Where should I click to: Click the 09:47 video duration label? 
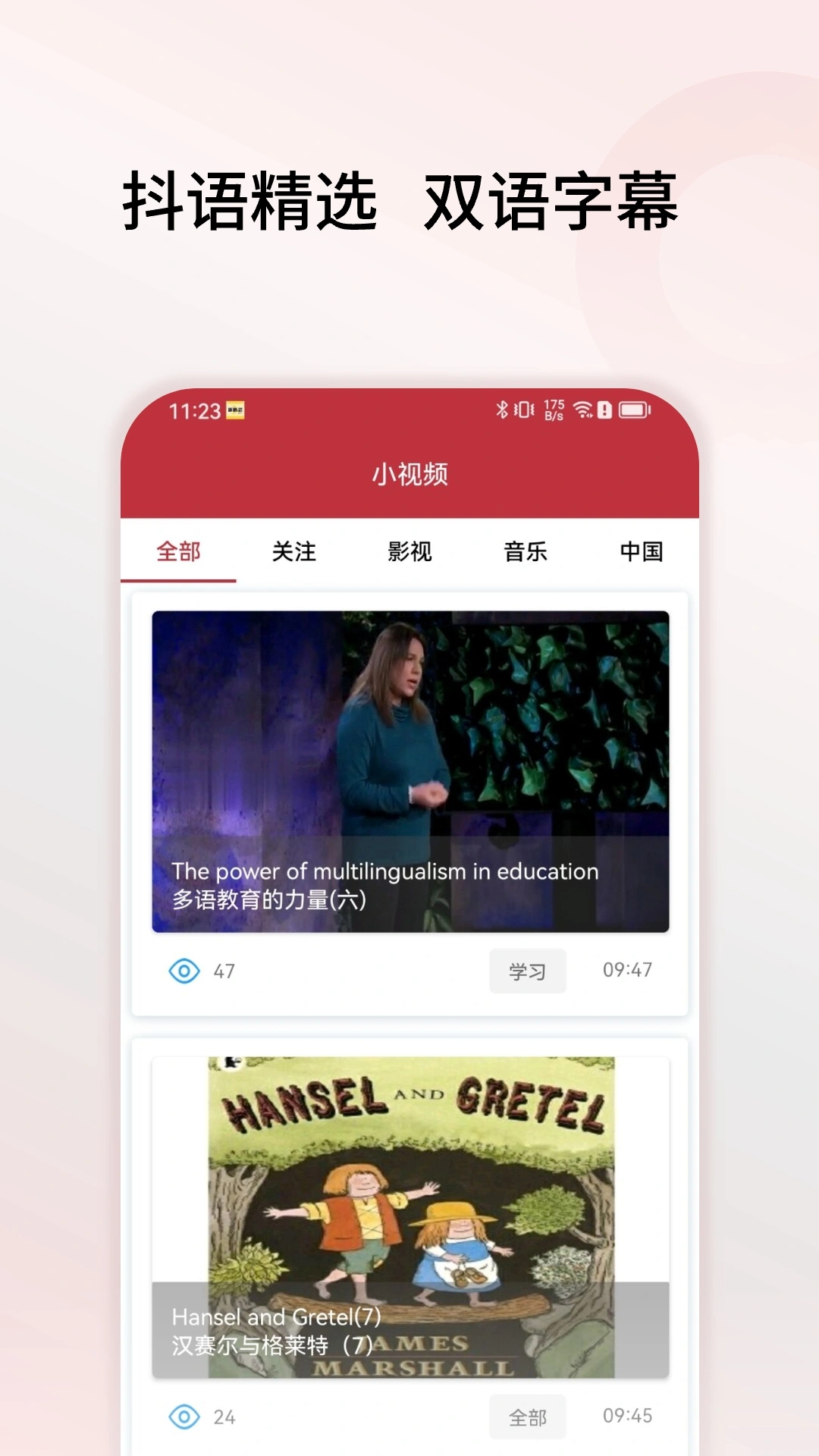tap(628, 971)
